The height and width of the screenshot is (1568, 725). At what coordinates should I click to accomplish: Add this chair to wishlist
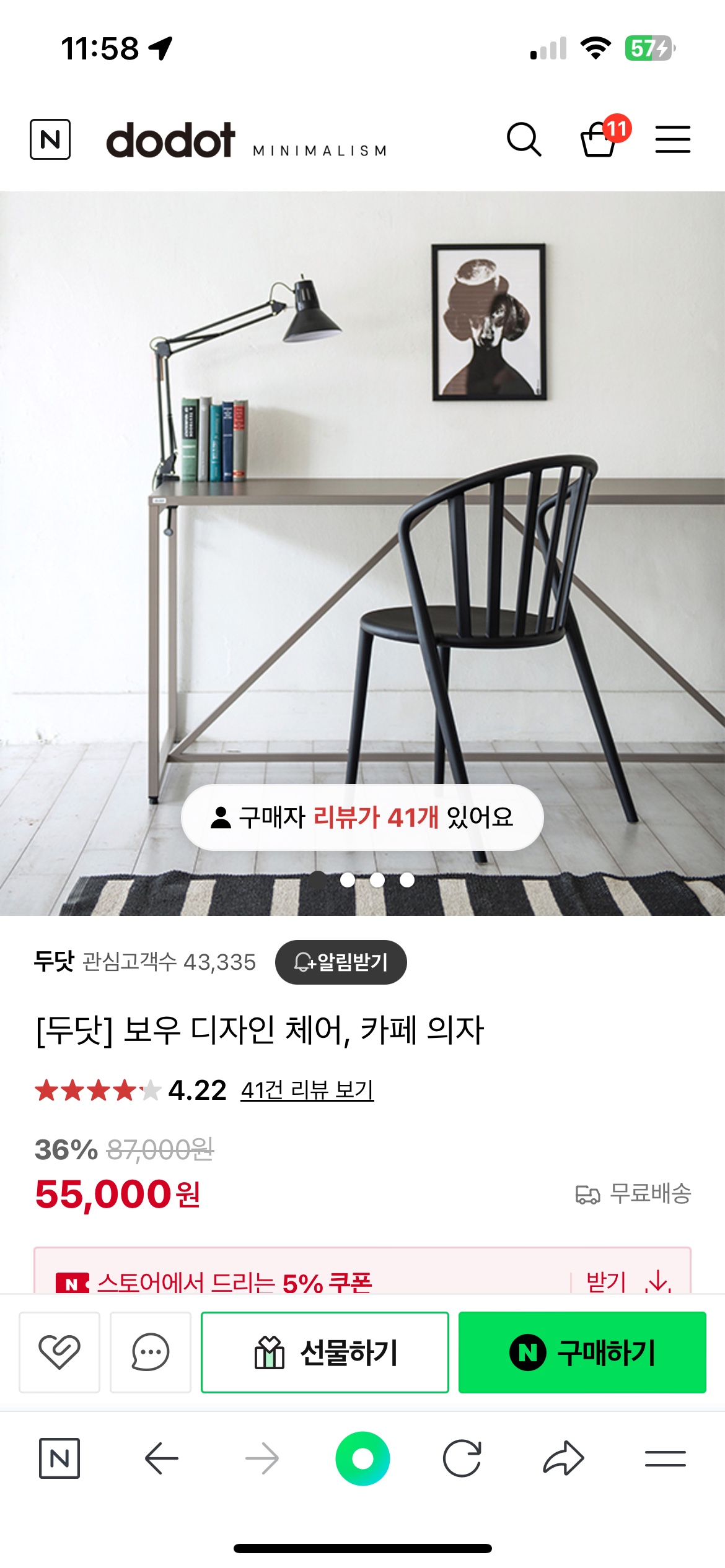(59, 1352)
